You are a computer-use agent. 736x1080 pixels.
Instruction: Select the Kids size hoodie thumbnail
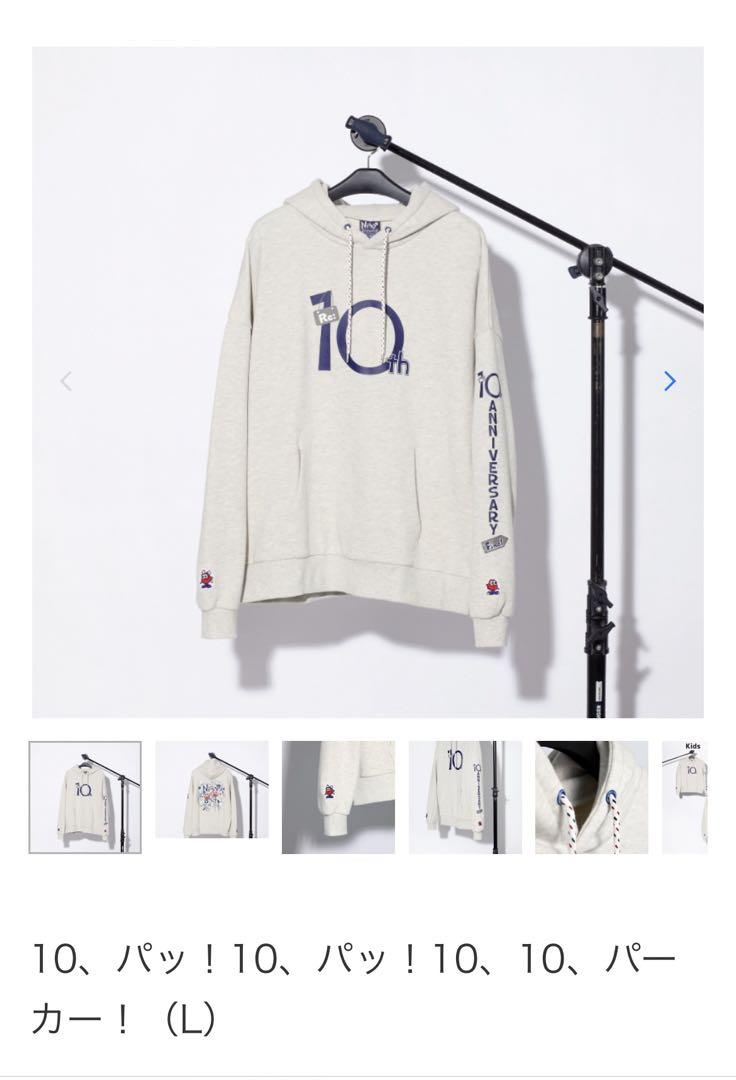(x=685, y=797)
